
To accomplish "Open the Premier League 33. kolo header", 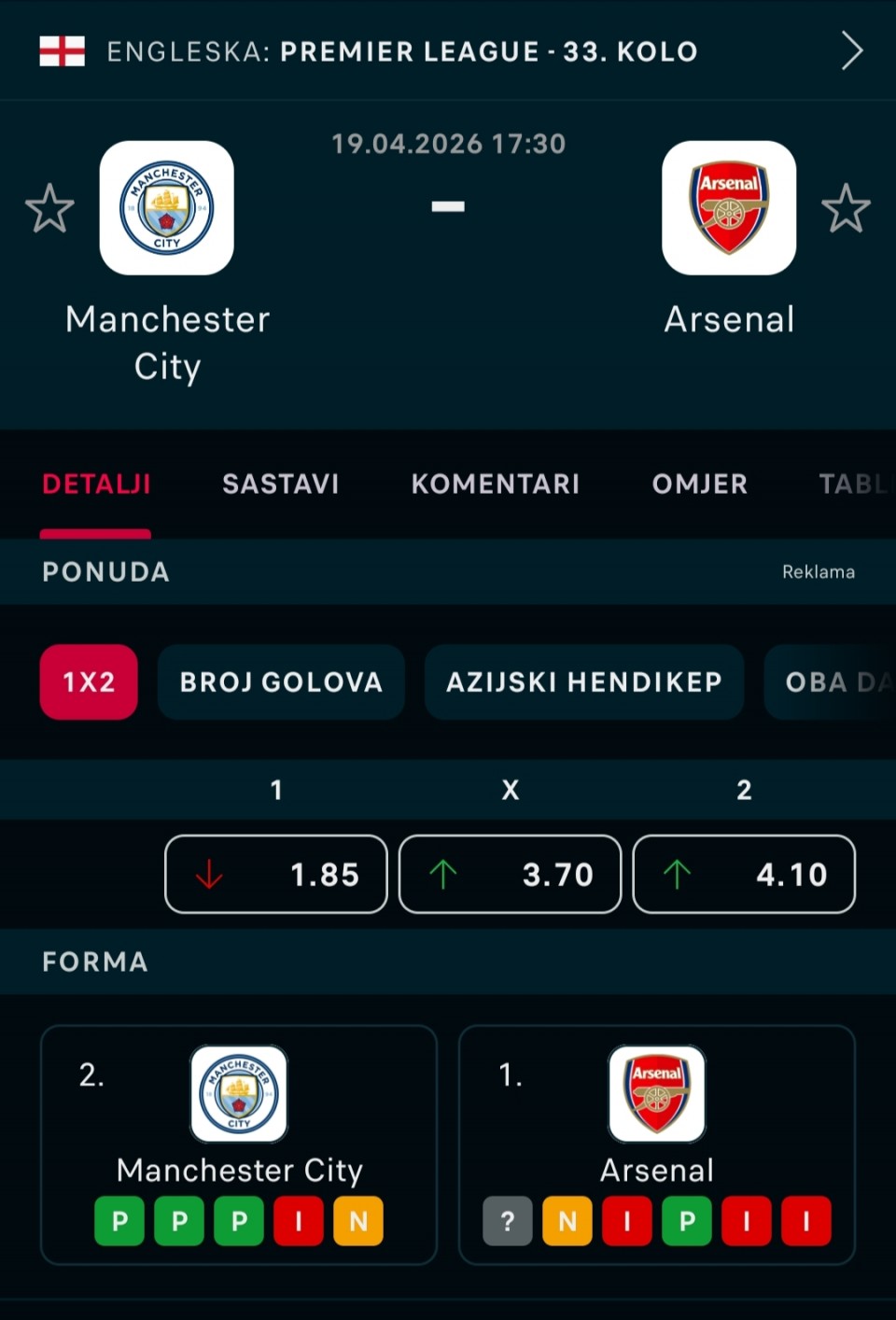I will (x=448, y=51).
